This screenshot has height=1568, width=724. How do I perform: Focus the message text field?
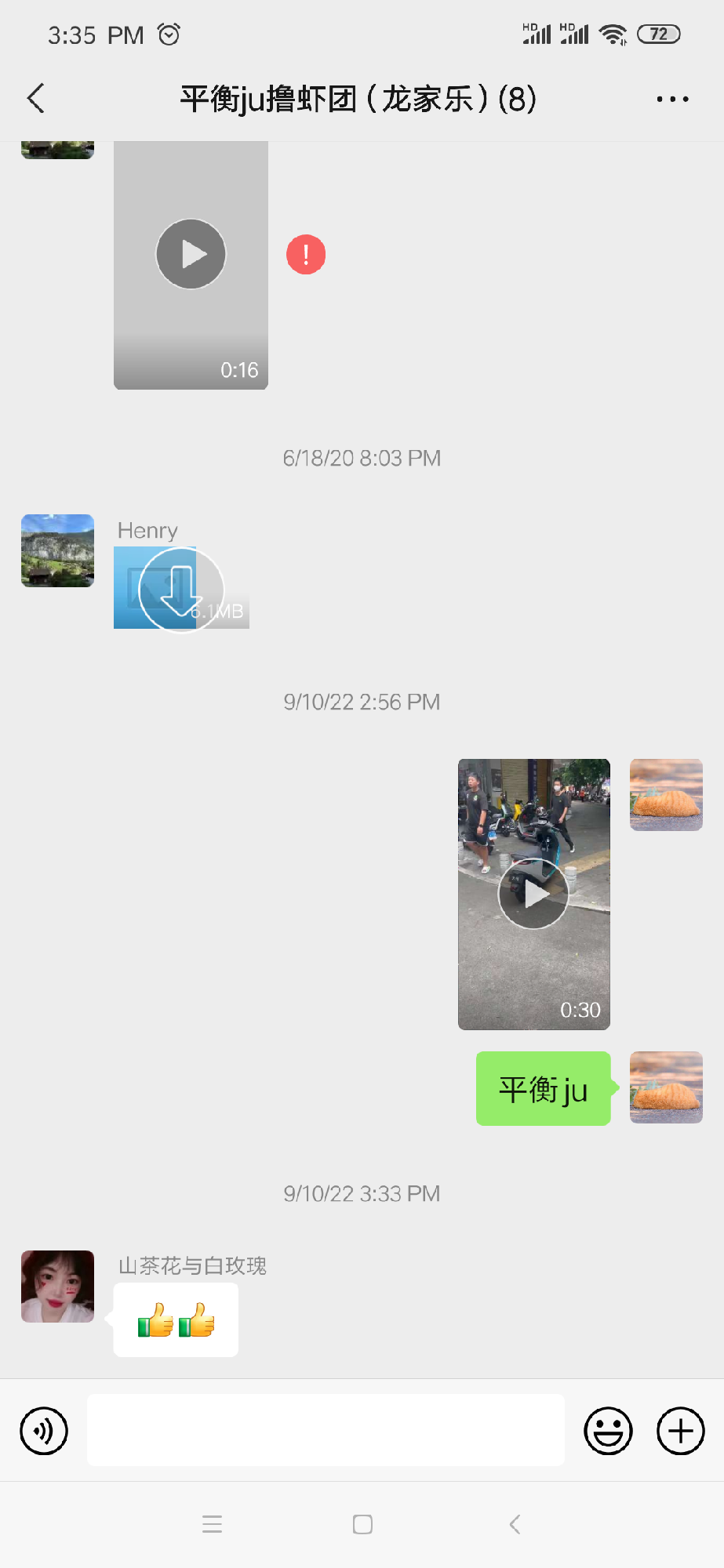coord(326,1431)
